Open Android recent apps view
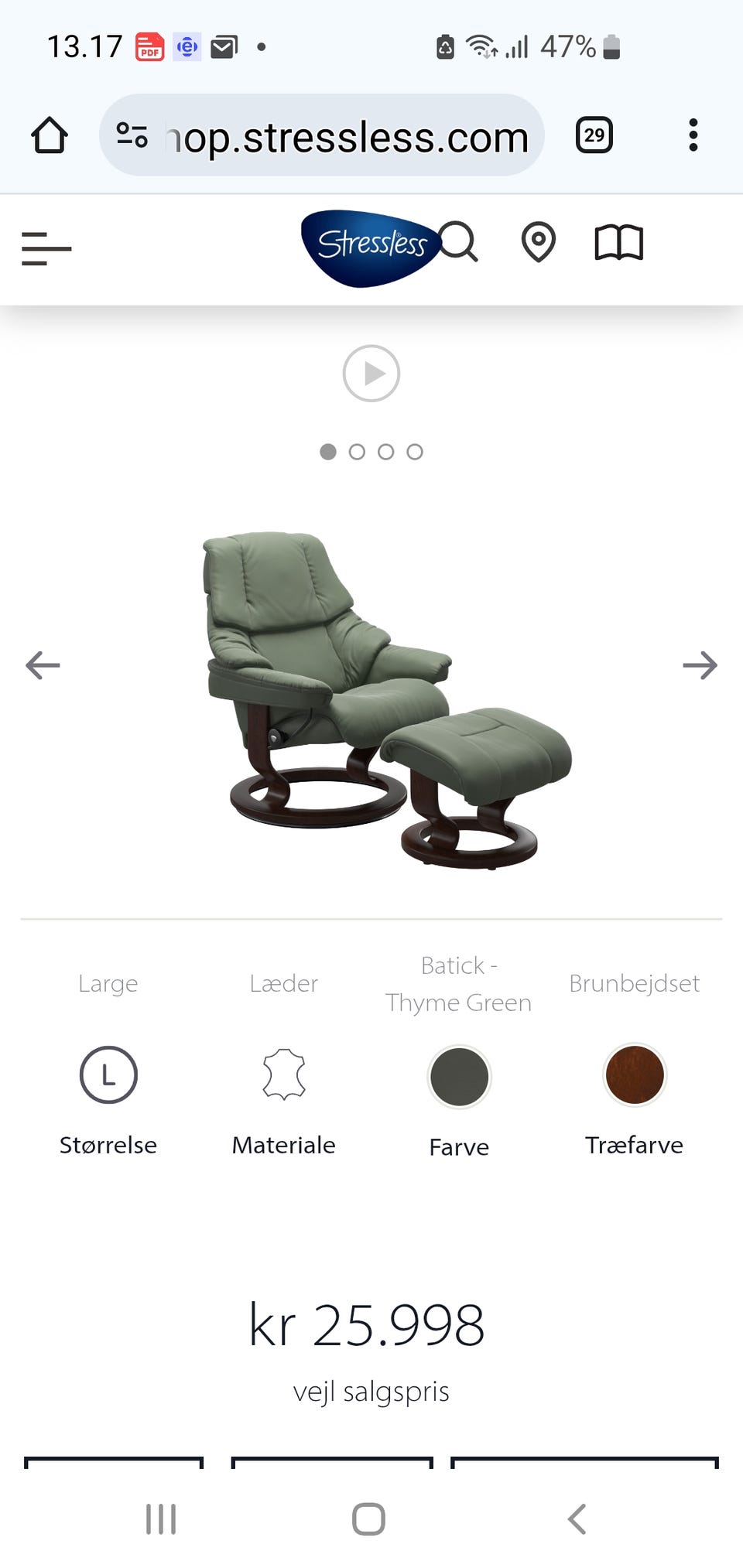Viewport: 743px width, 1568px height. coord(160,1518)
